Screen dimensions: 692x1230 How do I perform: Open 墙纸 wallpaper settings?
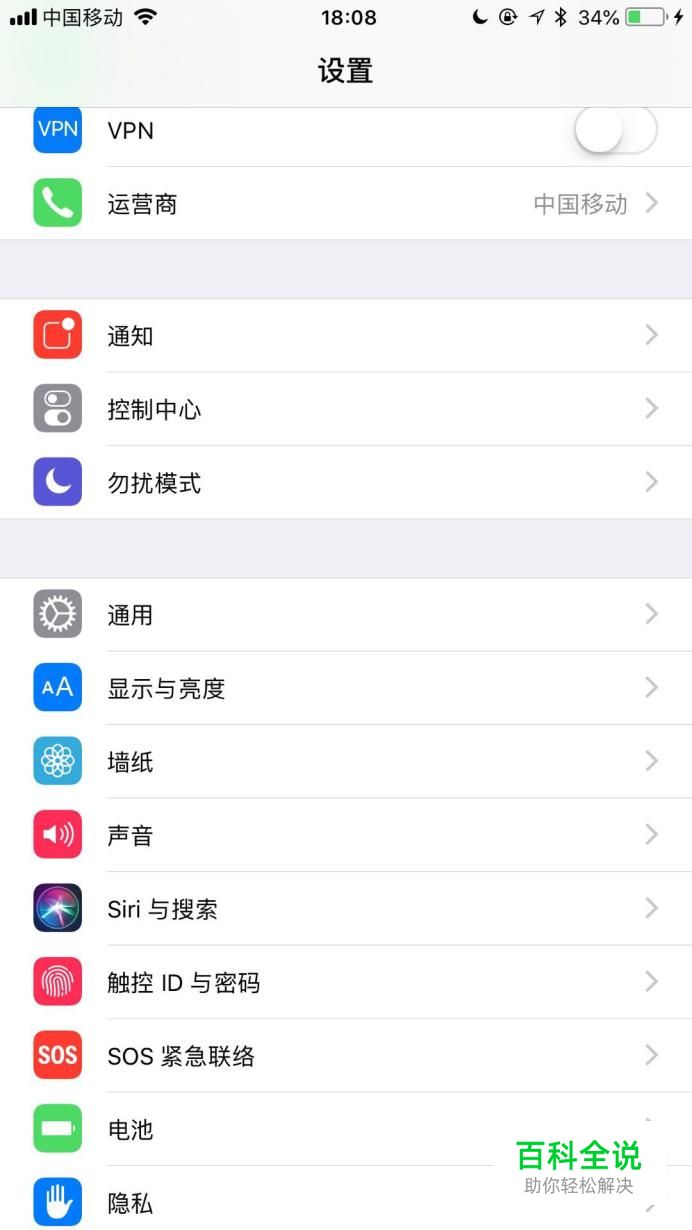(346, 762)
